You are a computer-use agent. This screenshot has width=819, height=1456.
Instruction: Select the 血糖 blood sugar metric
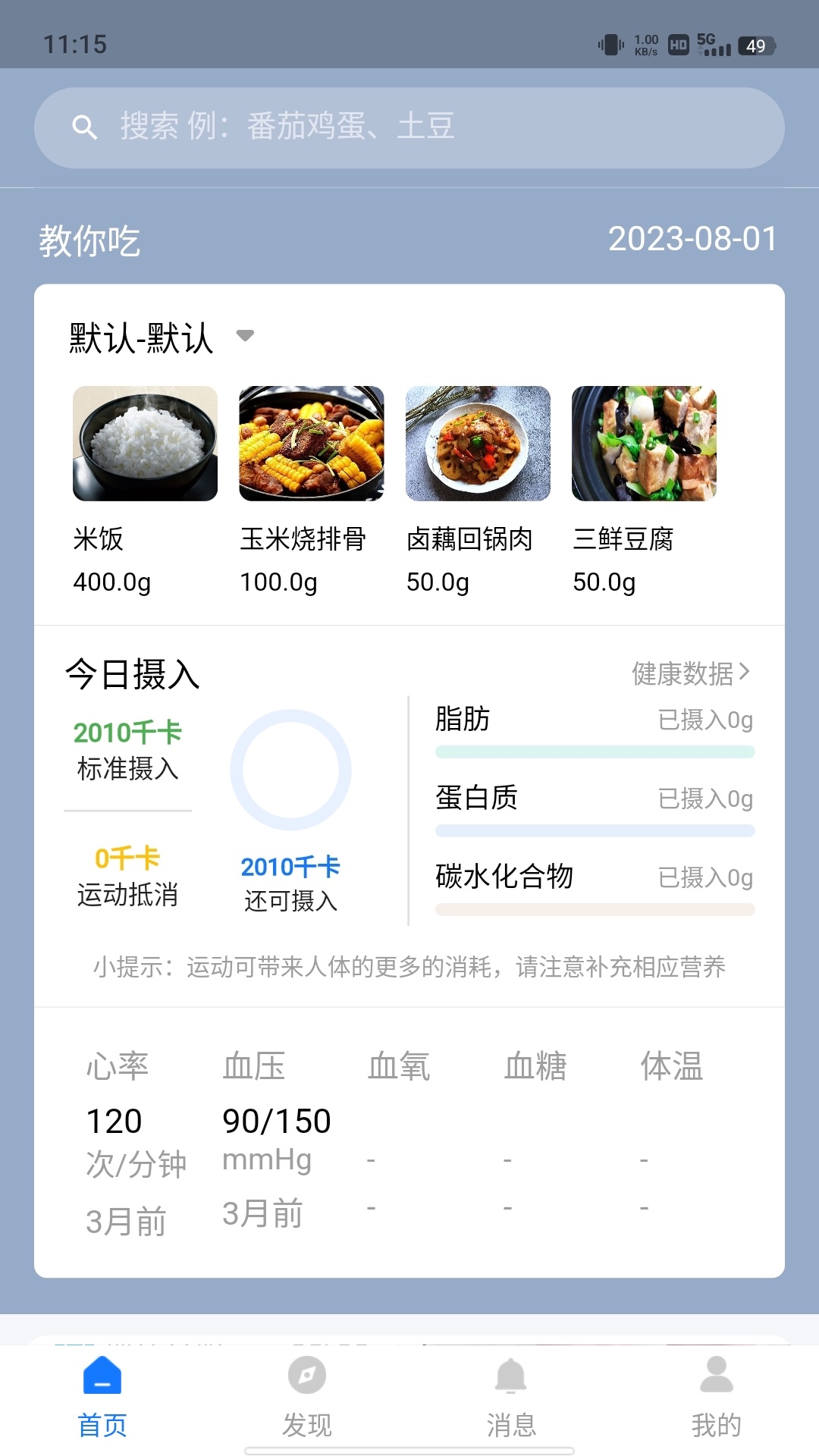tap(534, 1068)
